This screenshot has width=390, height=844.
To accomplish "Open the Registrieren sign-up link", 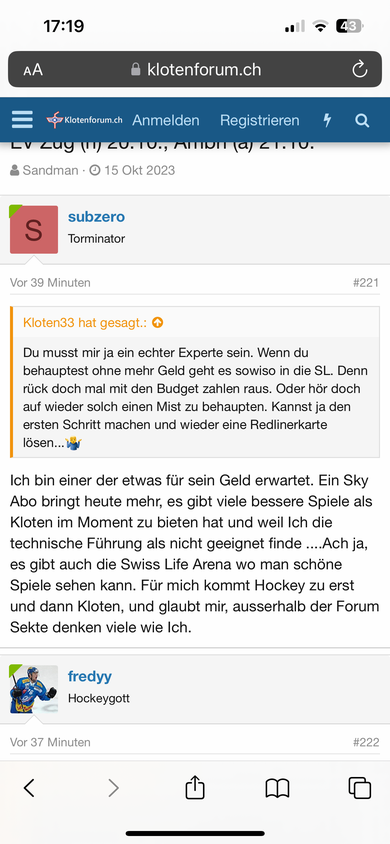I will [259, 120].
